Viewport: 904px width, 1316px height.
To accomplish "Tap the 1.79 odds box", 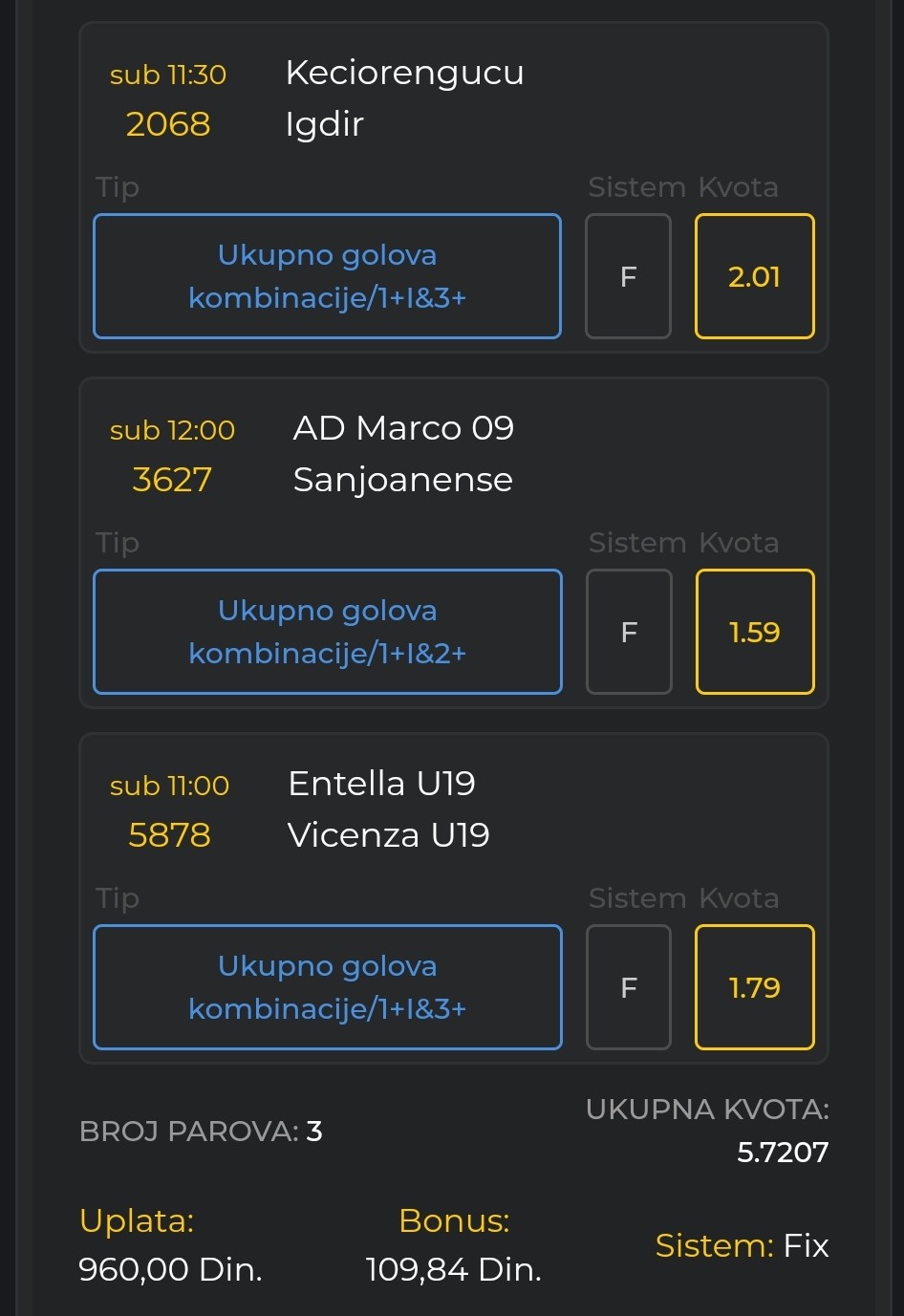I will click(754, 987).
